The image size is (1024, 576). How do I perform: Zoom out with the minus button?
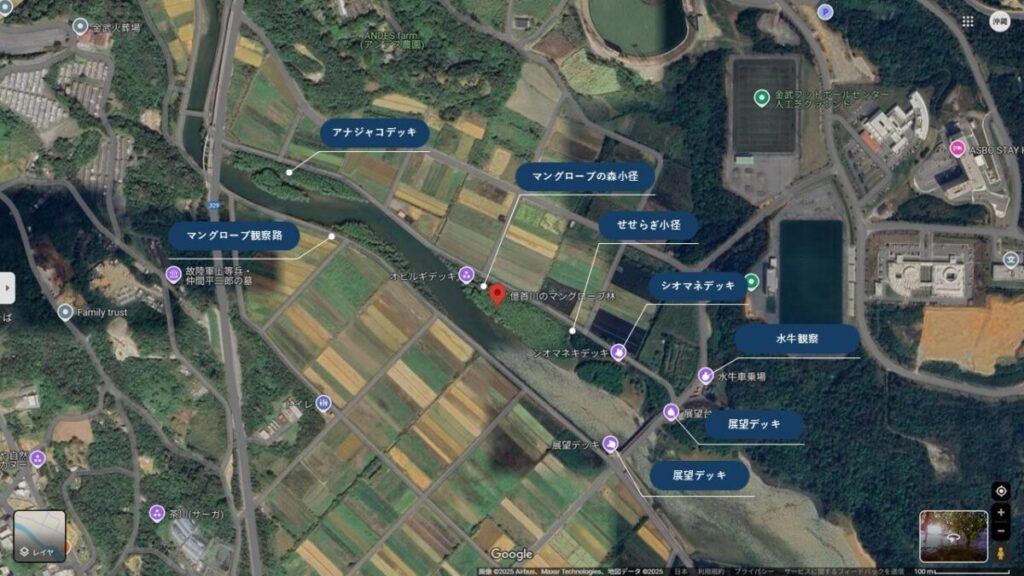[x=1000, y=531]
